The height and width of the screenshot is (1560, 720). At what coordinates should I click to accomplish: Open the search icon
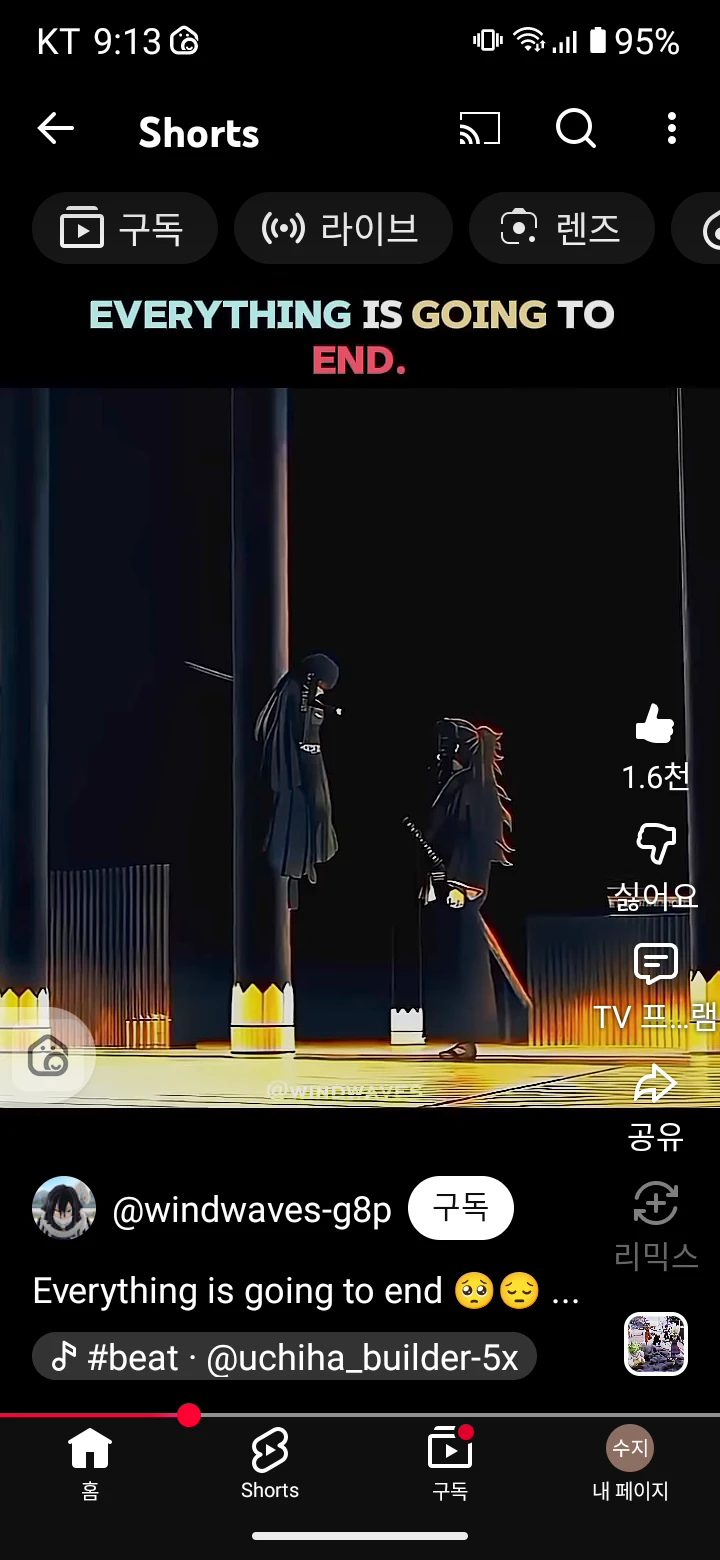[x=575, y=129]
